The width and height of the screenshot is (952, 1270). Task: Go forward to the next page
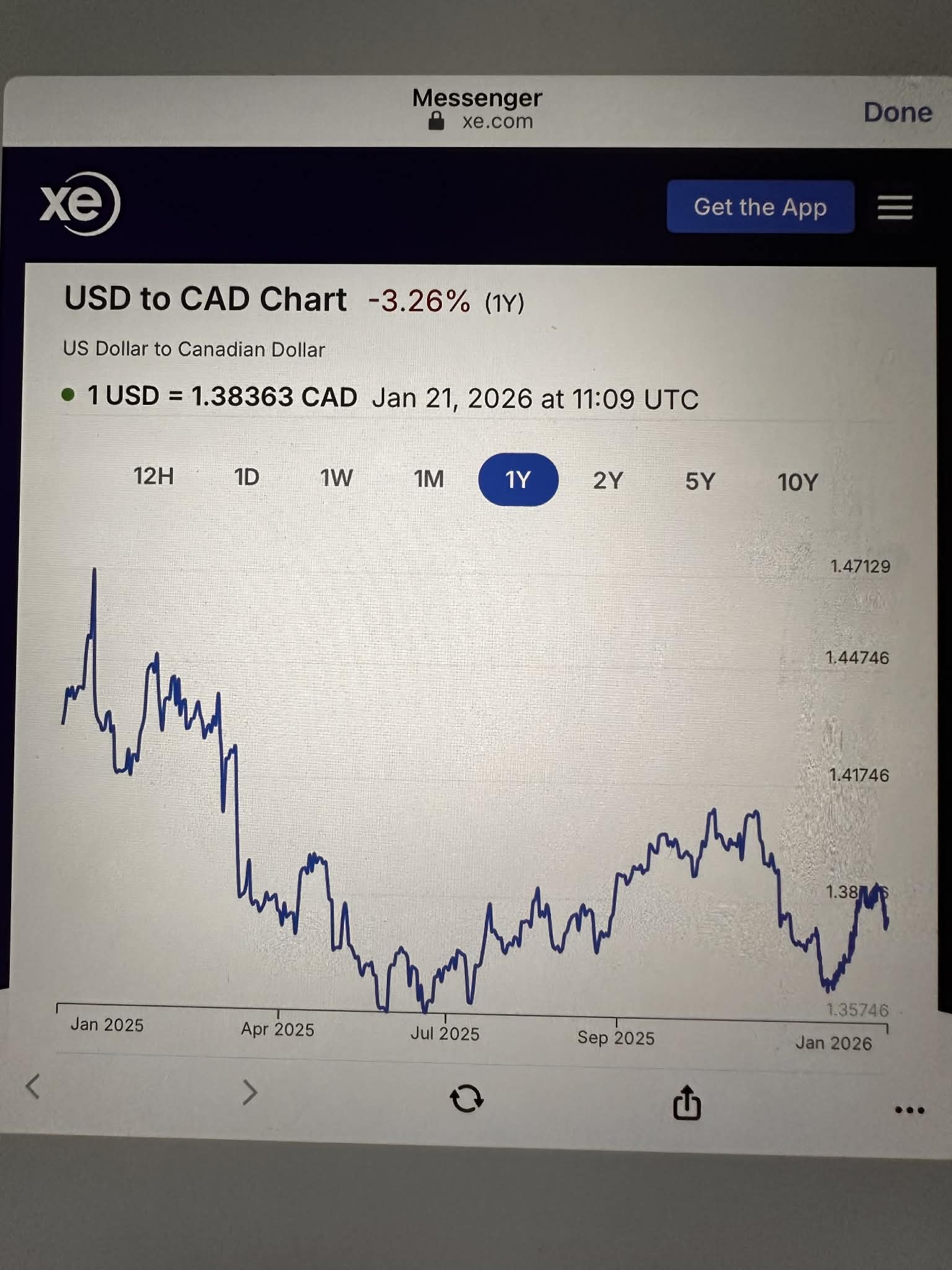tap(249, 1092)
